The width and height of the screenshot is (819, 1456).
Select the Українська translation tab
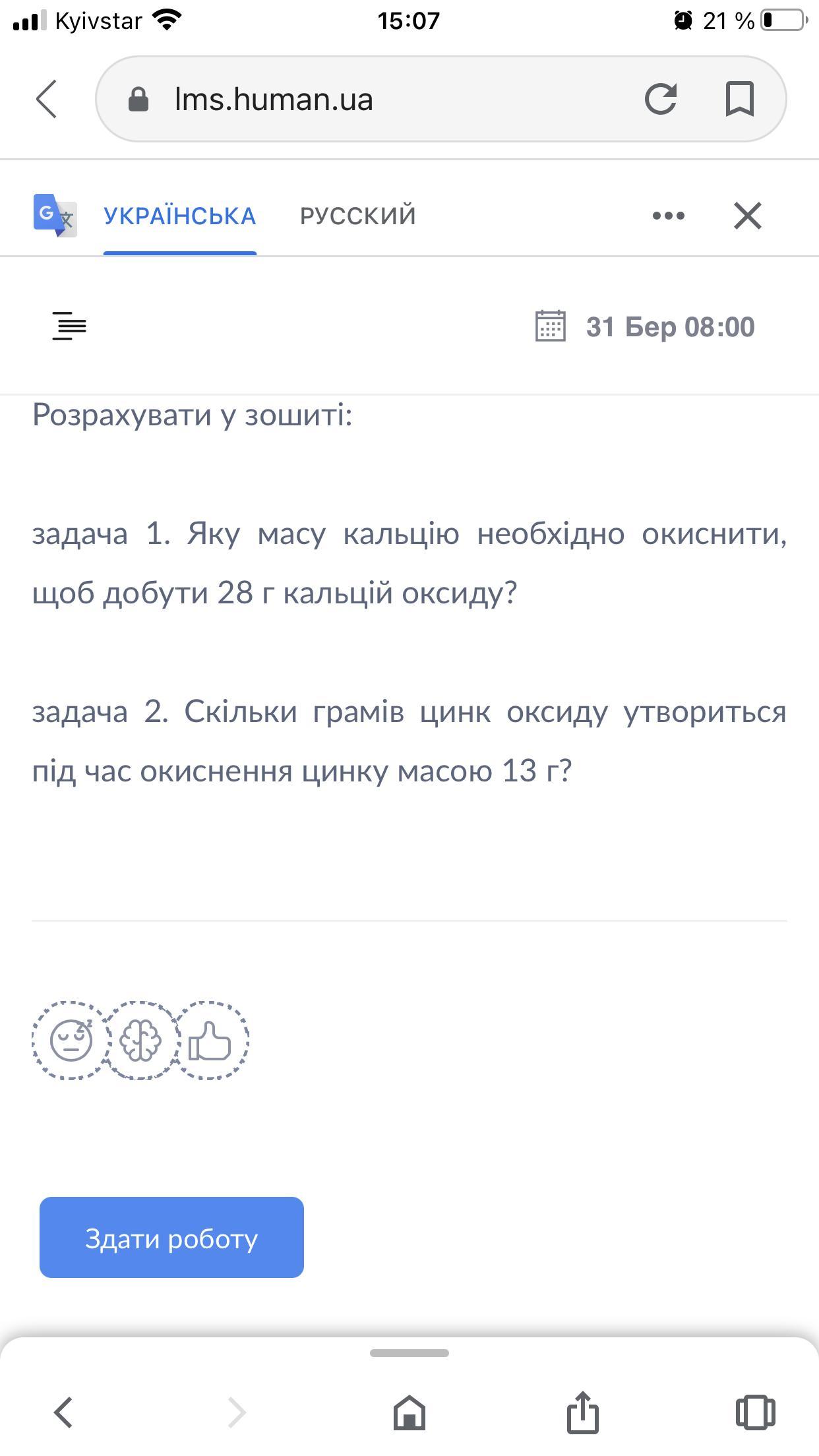point(179,216)
